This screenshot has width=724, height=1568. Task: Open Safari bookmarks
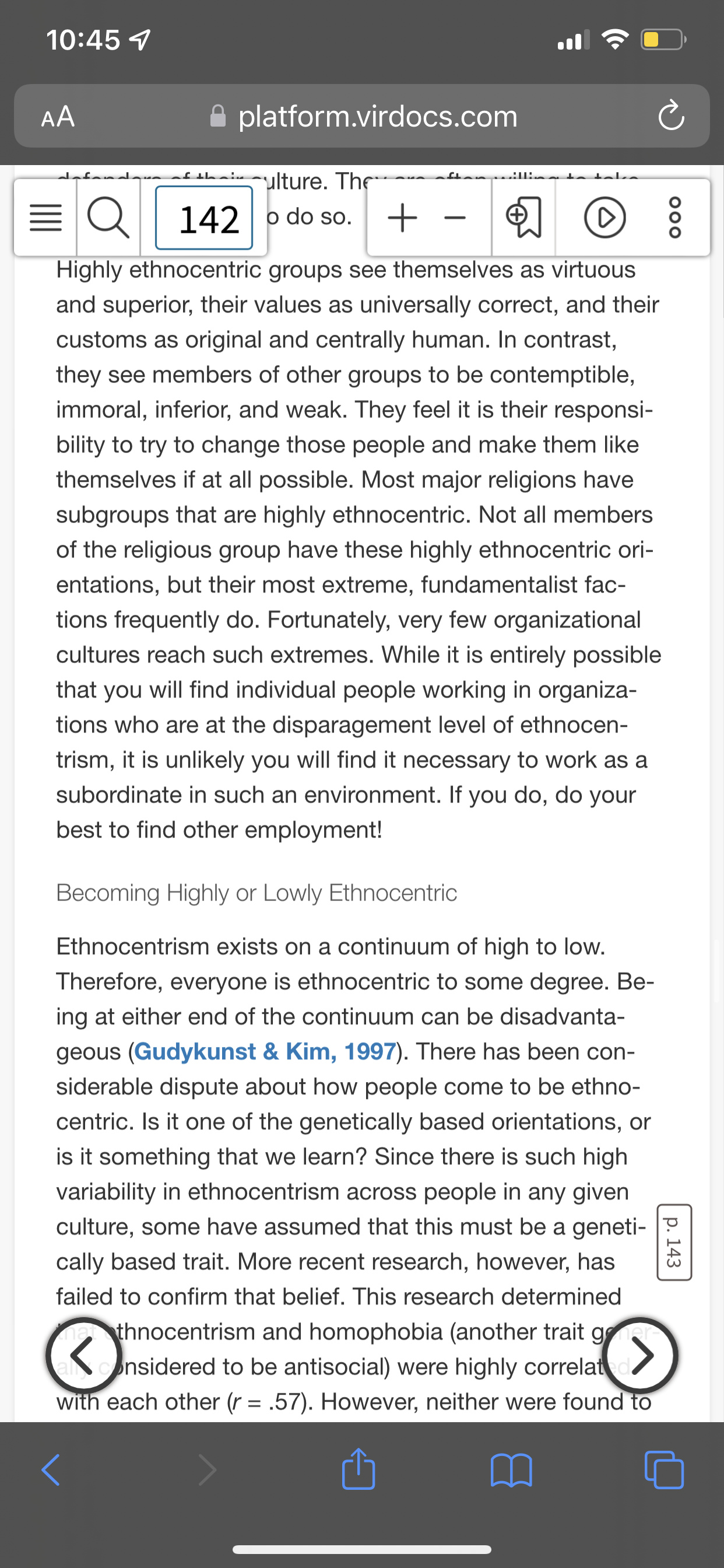coord(511,1470)
